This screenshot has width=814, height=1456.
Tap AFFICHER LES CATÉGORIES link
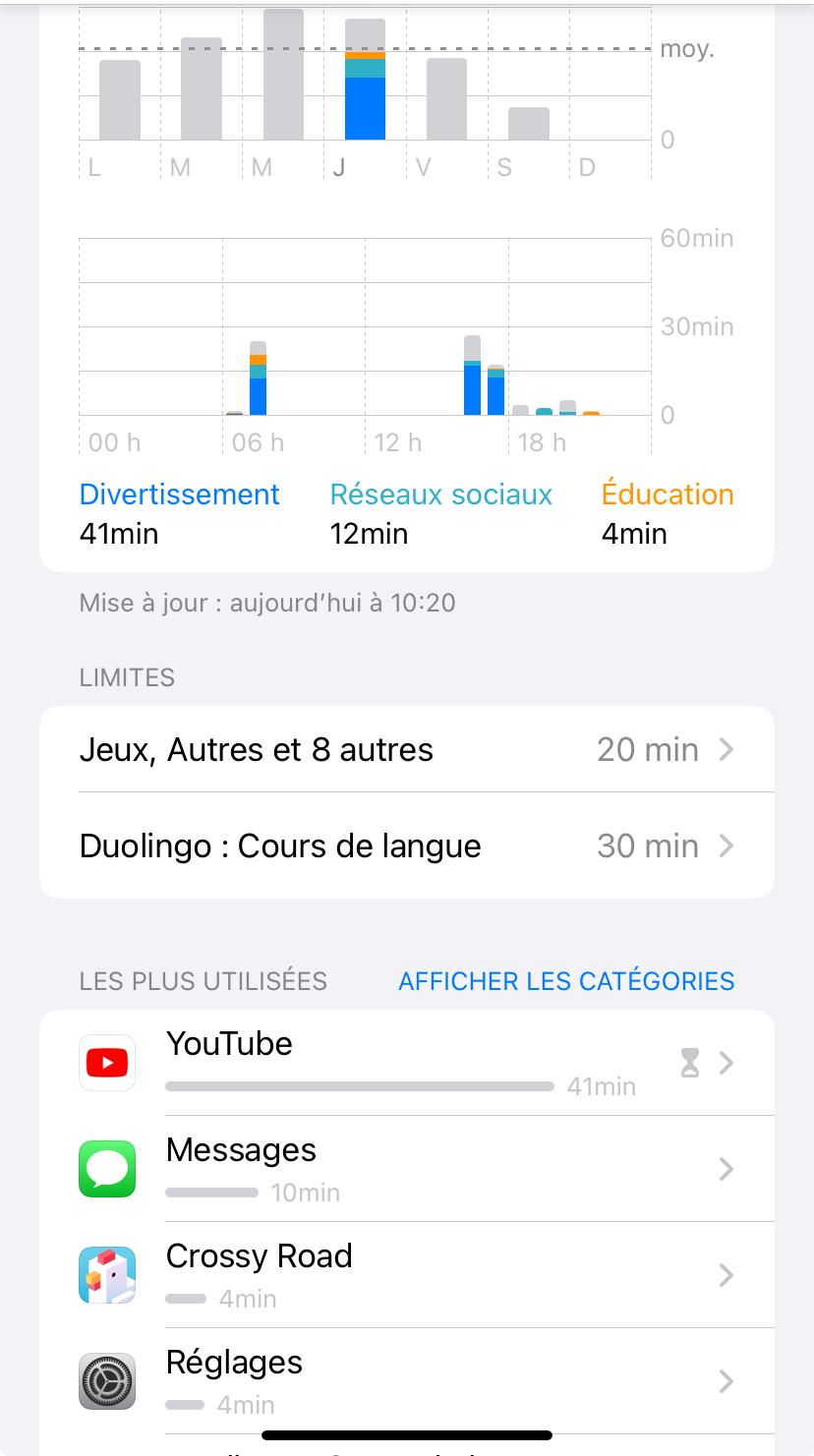pyautogui.click(x=566, y=981)
